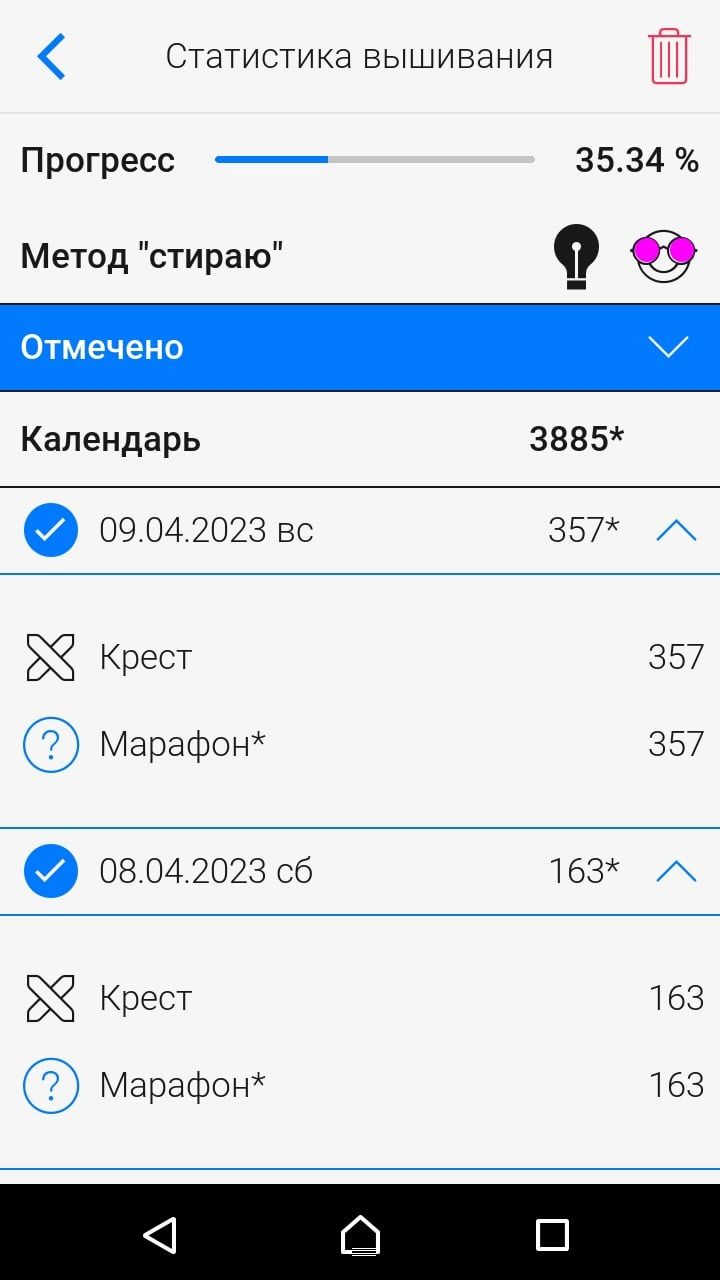Delete statistics with the trash icon
The width and height of the screenshot is (720, 1280).
[x=668, y=56]
